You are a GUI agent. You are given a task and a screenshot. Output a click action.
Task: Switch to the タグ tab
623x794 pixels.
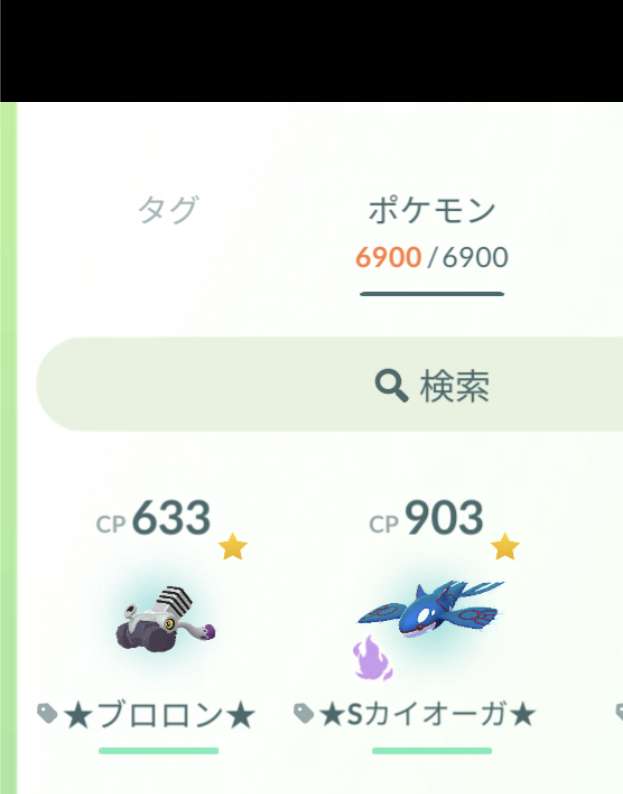(x=167, y=211)
